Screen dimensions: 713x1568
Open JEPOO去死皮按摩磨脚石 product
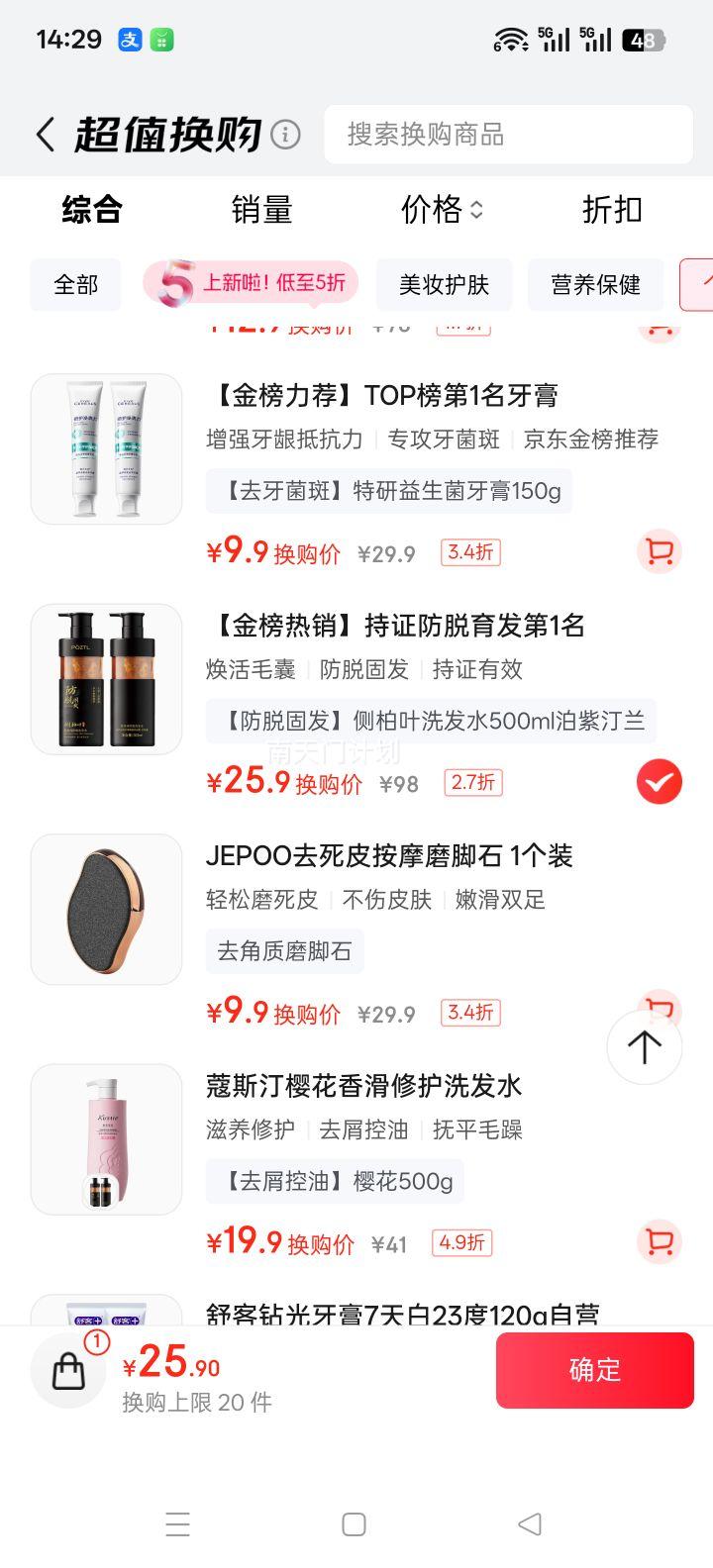coord(389,856)
